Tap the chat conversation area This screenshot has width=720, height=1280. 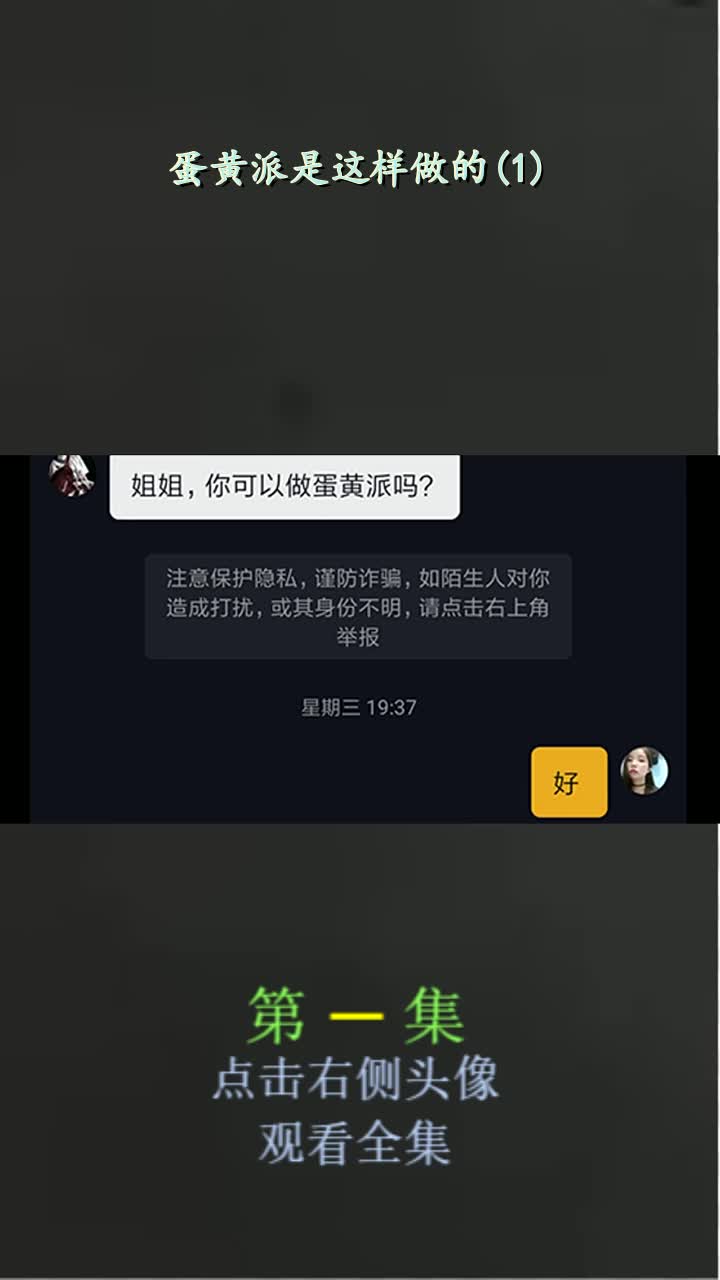pos(360,640)
